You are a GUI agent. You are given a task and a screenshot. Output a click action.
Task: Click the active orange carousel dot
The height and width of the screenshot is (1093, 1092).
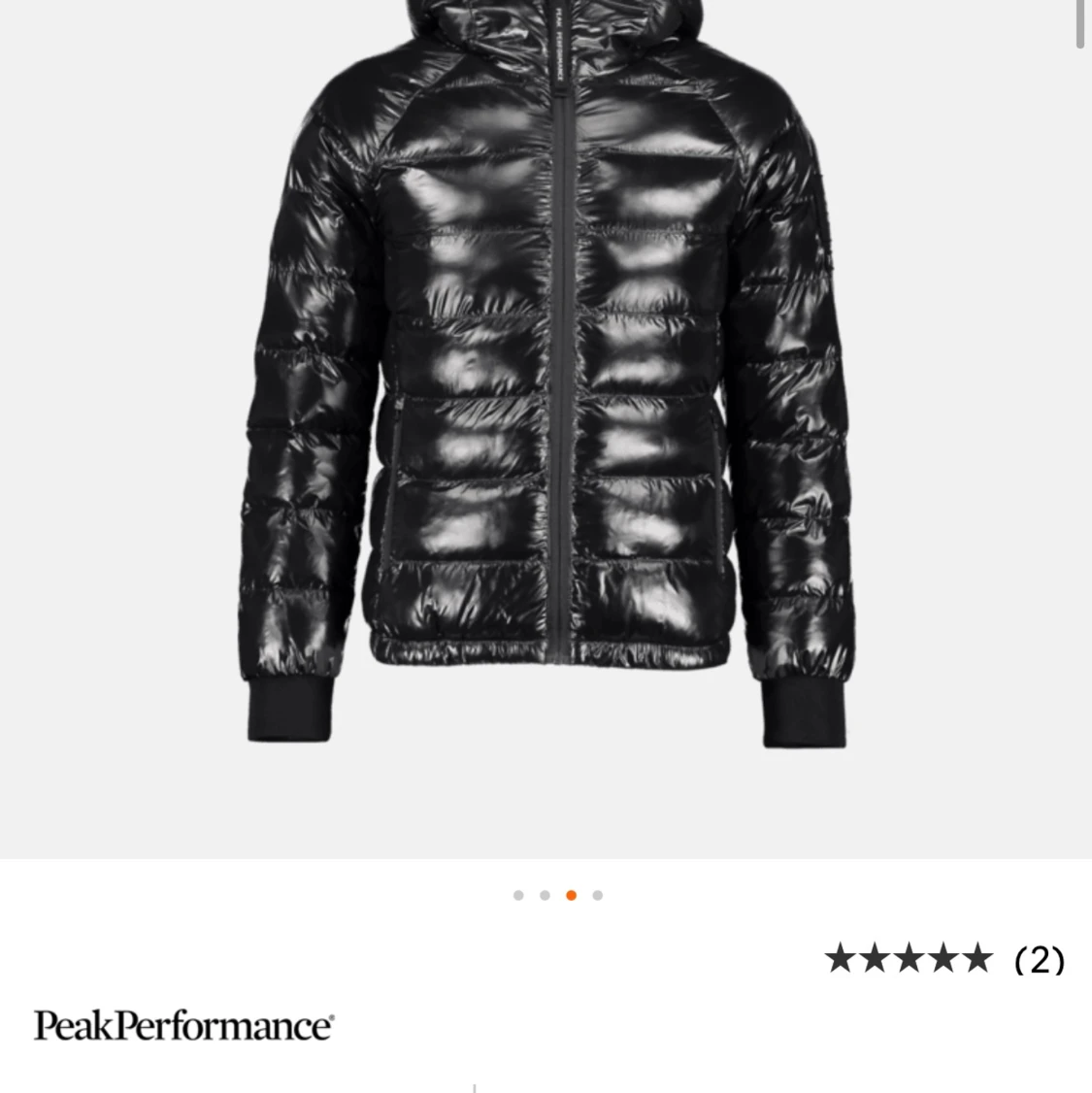571,895
